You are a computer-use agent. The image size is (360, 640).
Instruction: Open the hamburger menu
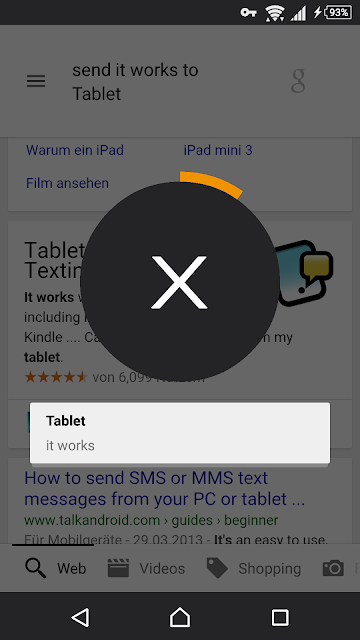pos(36,82)
